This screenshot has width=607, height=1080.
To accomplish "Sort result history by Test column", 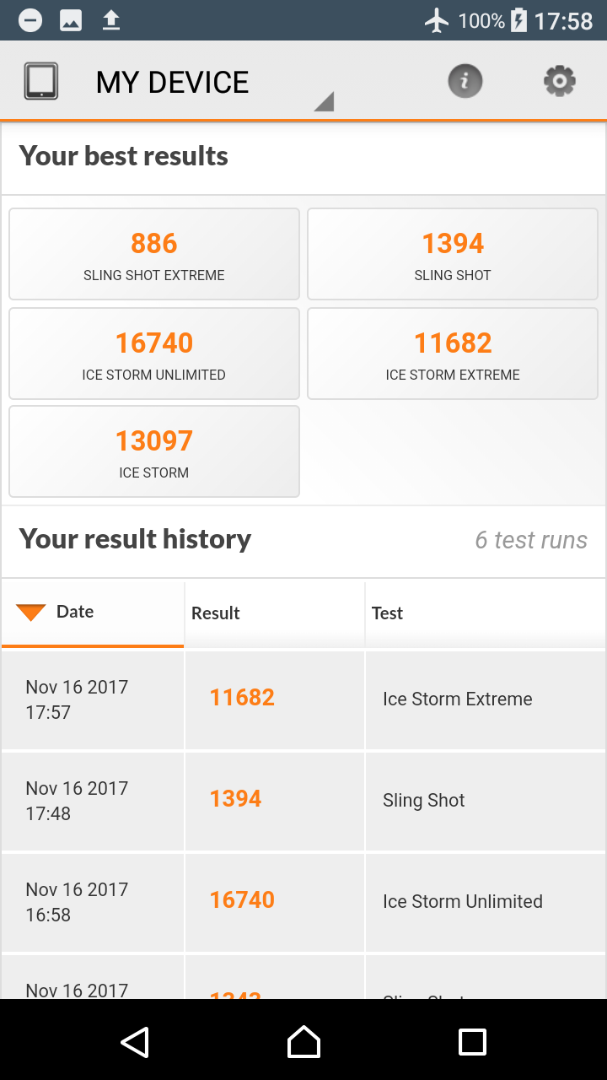I will 485,612.
